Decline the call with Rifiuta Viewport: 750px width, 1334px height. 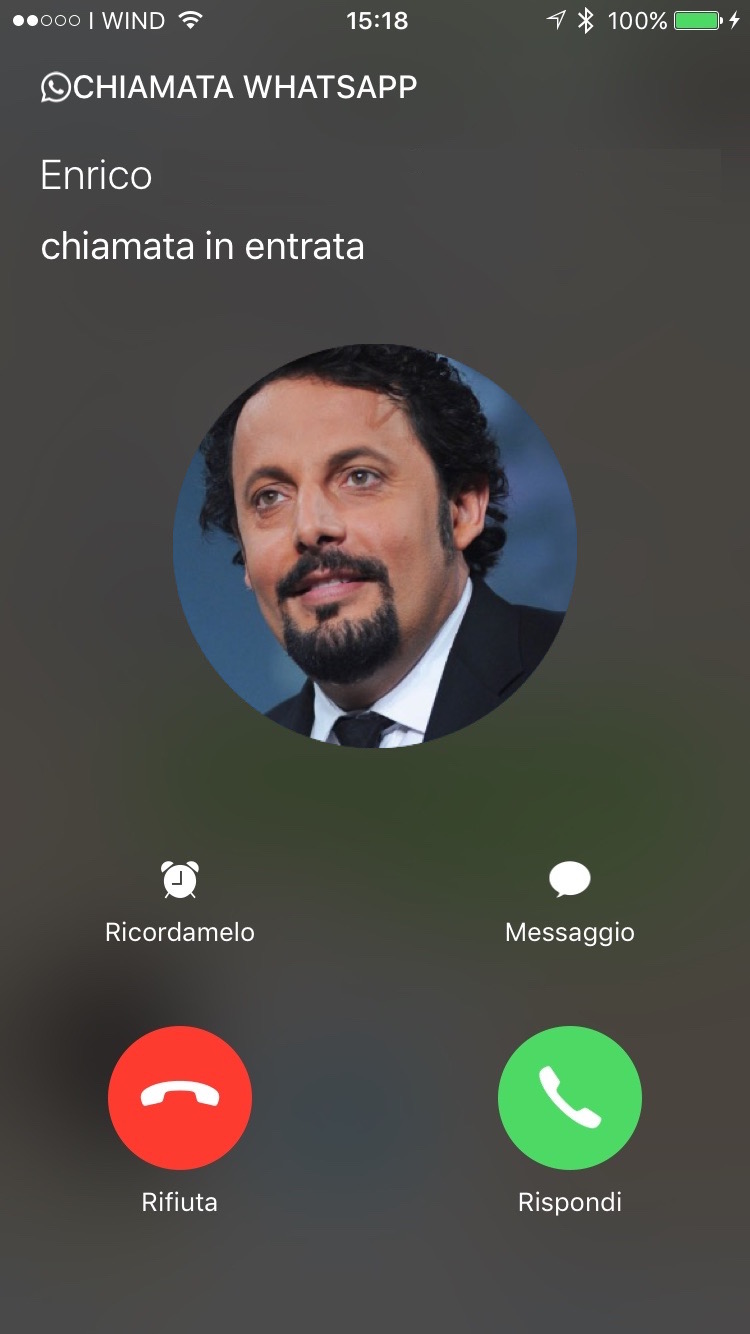[180, 1097]
